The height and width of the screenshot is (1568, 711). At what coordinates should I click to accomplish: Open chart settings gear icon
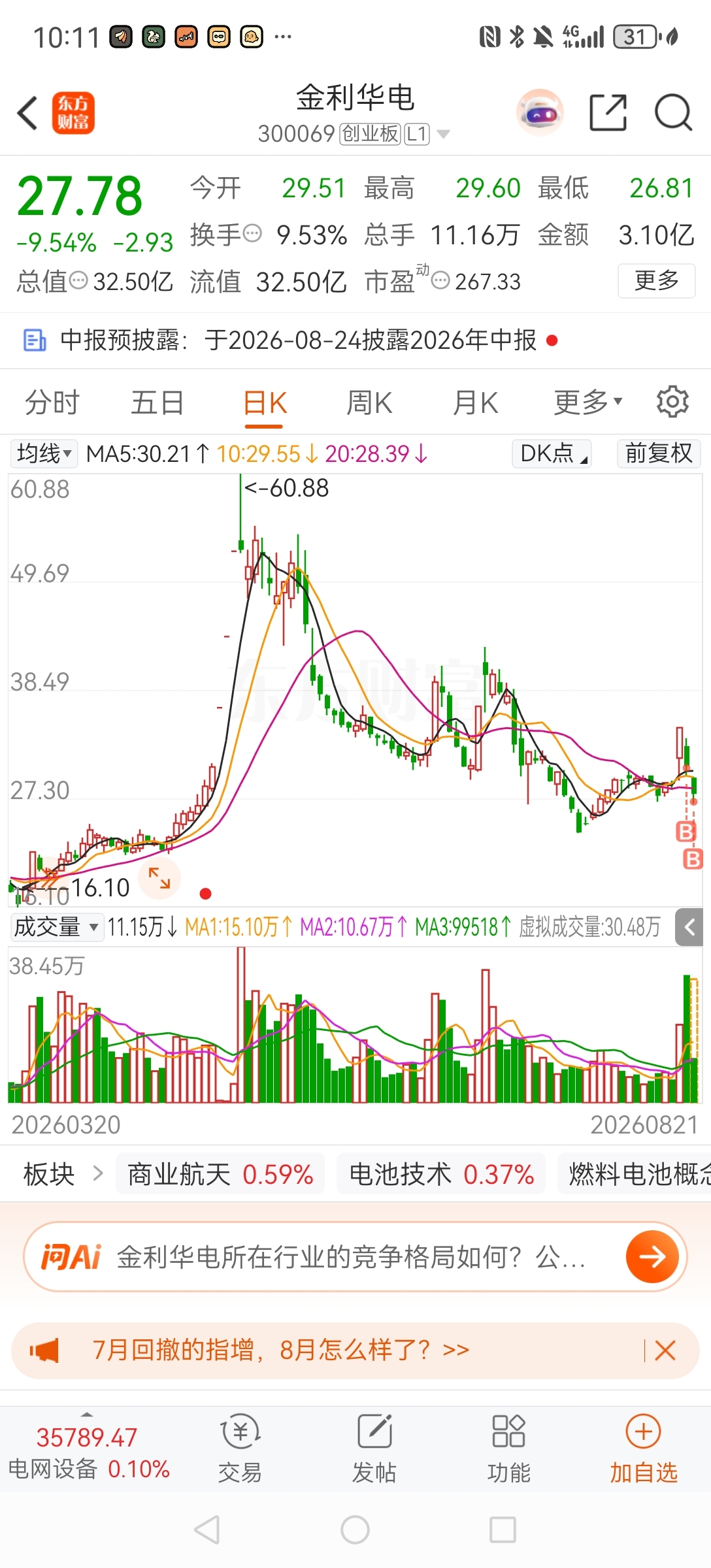[x=672, y=402]
